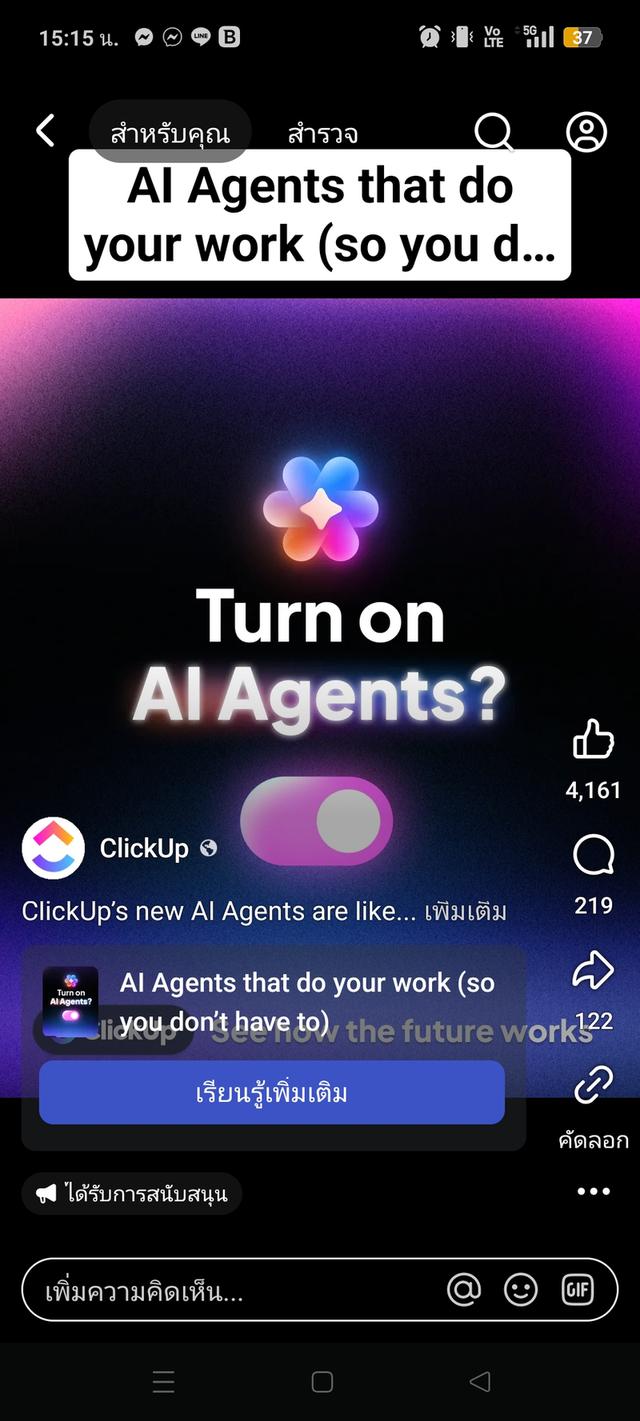Copy the link with คัดลอก
640x1421 pixels.
pos(593,1087)
